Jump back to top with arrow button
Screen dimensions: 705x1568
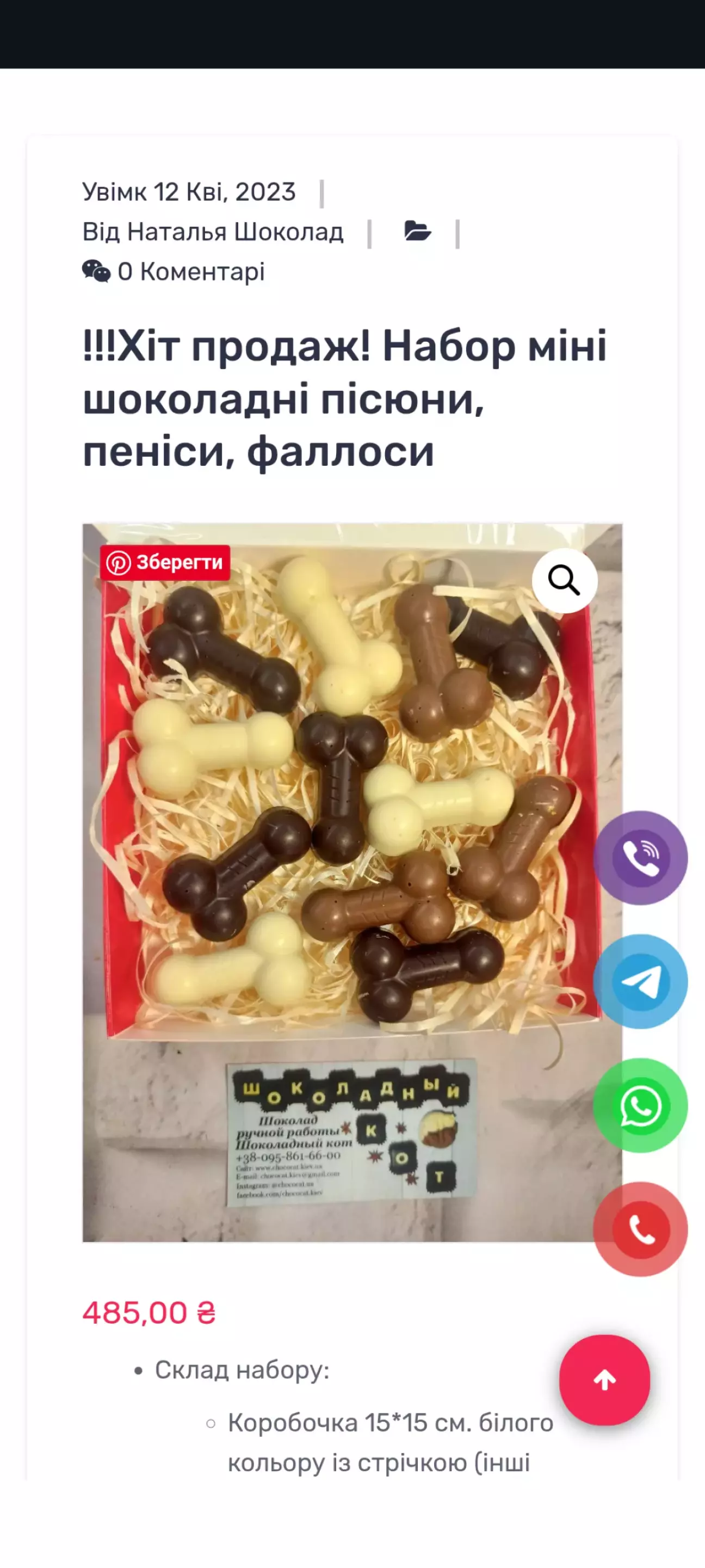point(604,1380)
